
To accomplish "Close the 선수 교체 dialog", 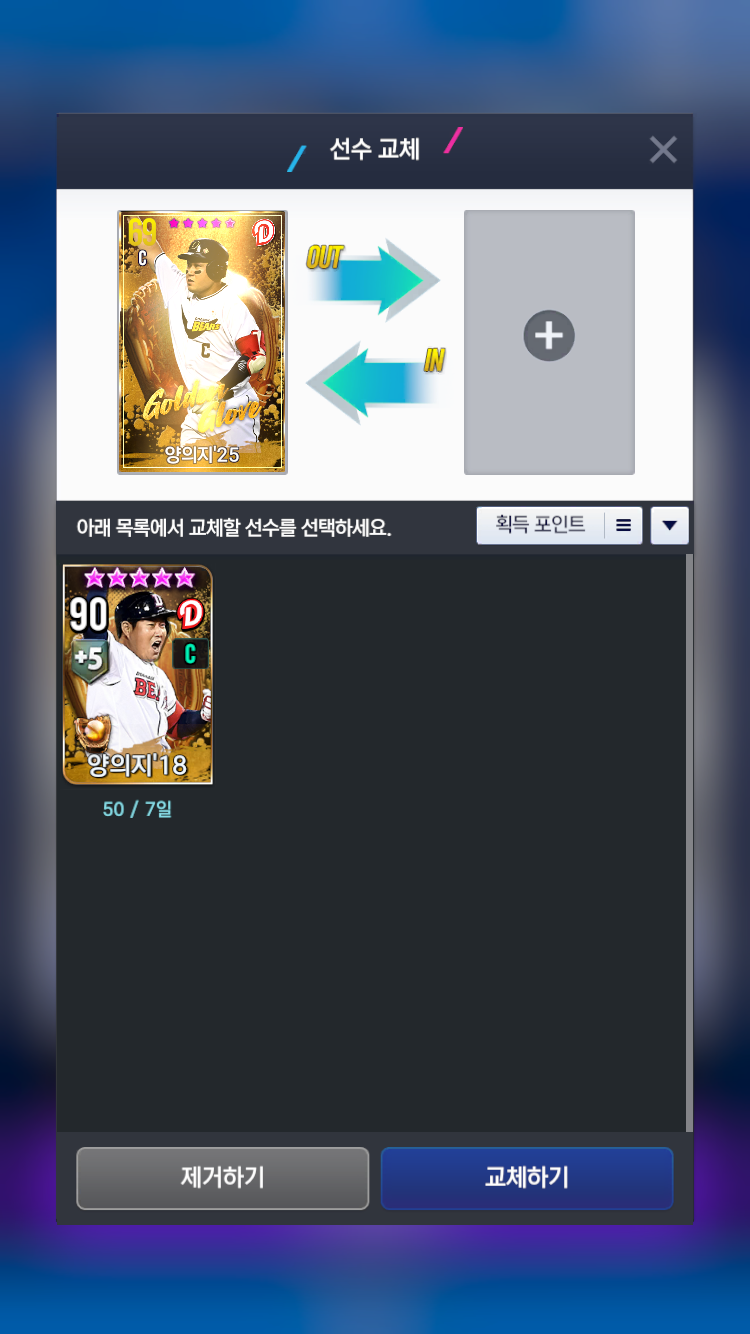I will 663,150.
